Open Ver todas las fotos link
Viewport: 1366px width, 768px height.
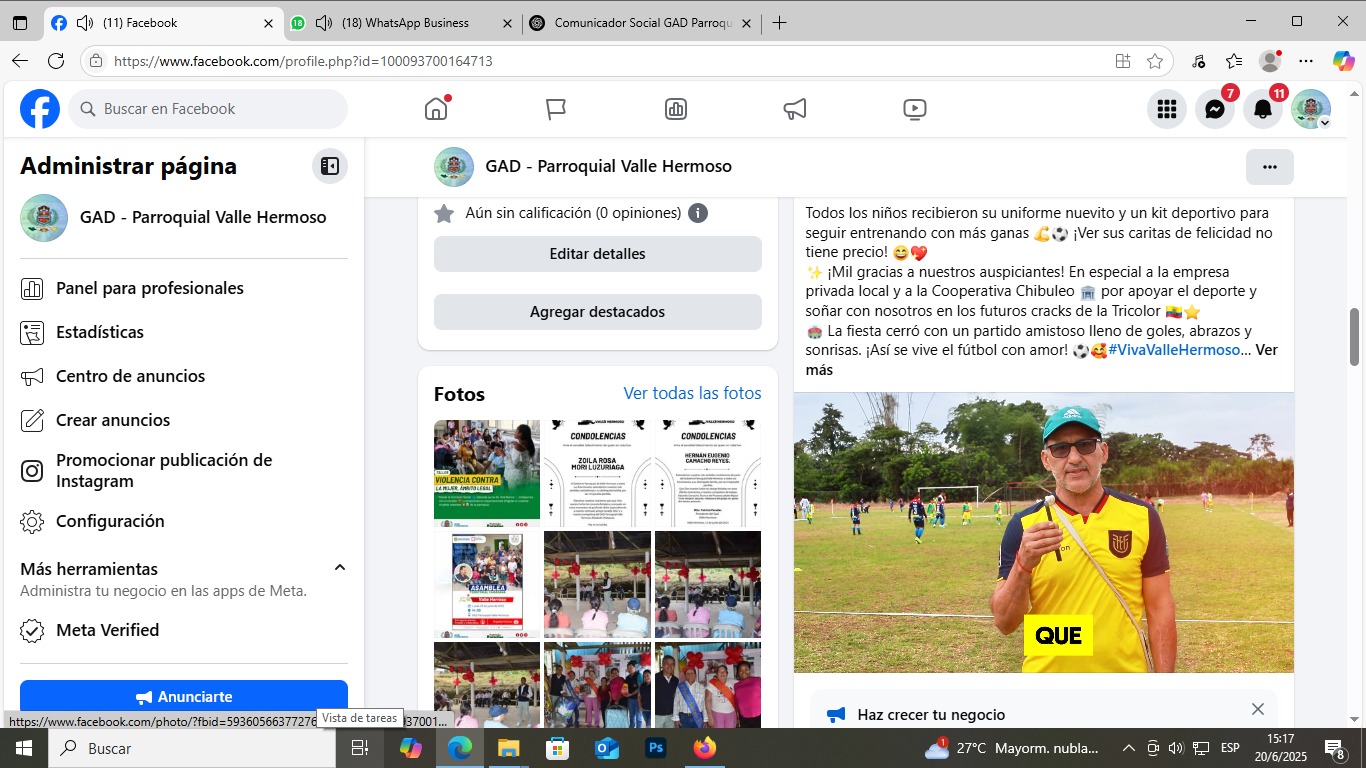[692, 393]
